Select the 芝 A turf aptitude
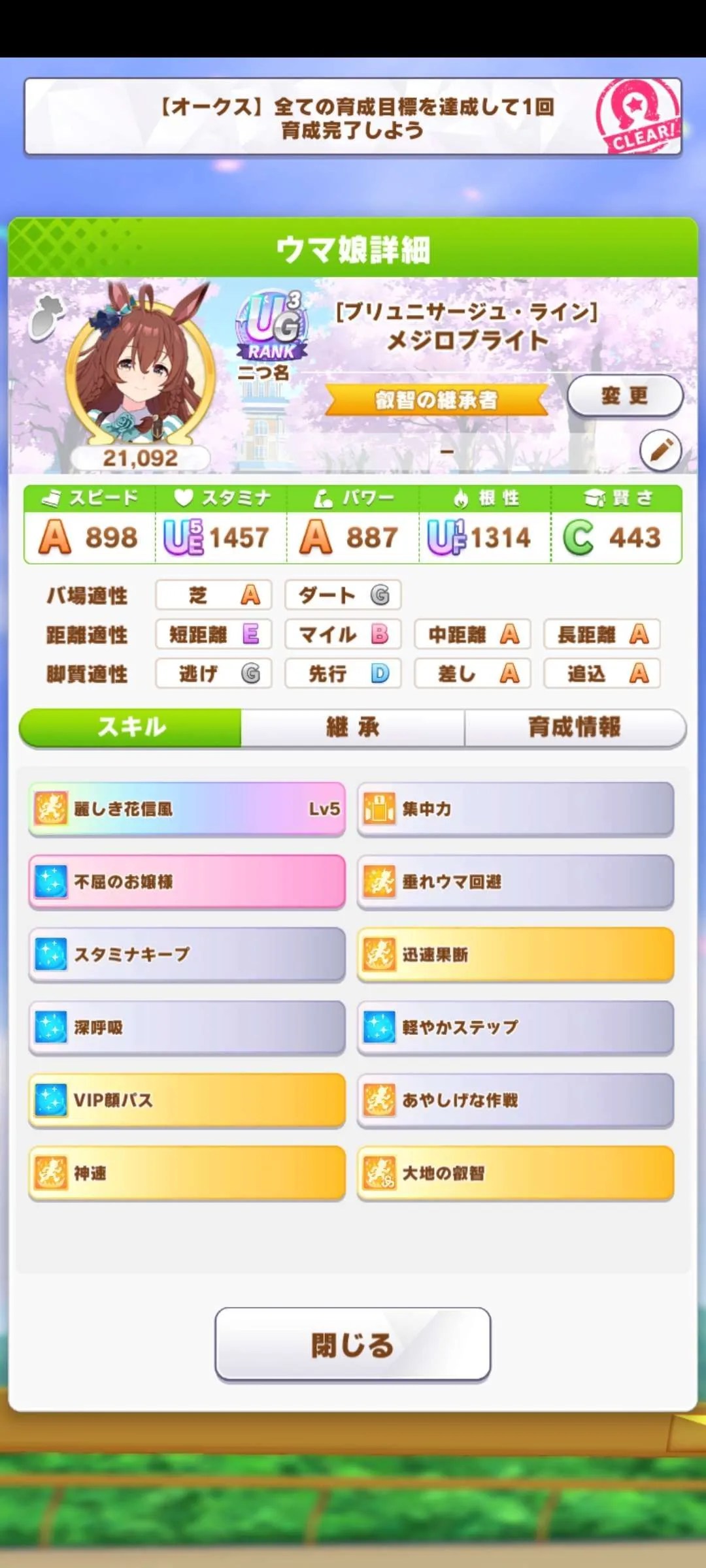The height and width of the screenshot is (1568, 706). pyautogui.click(x=213, y=595)
